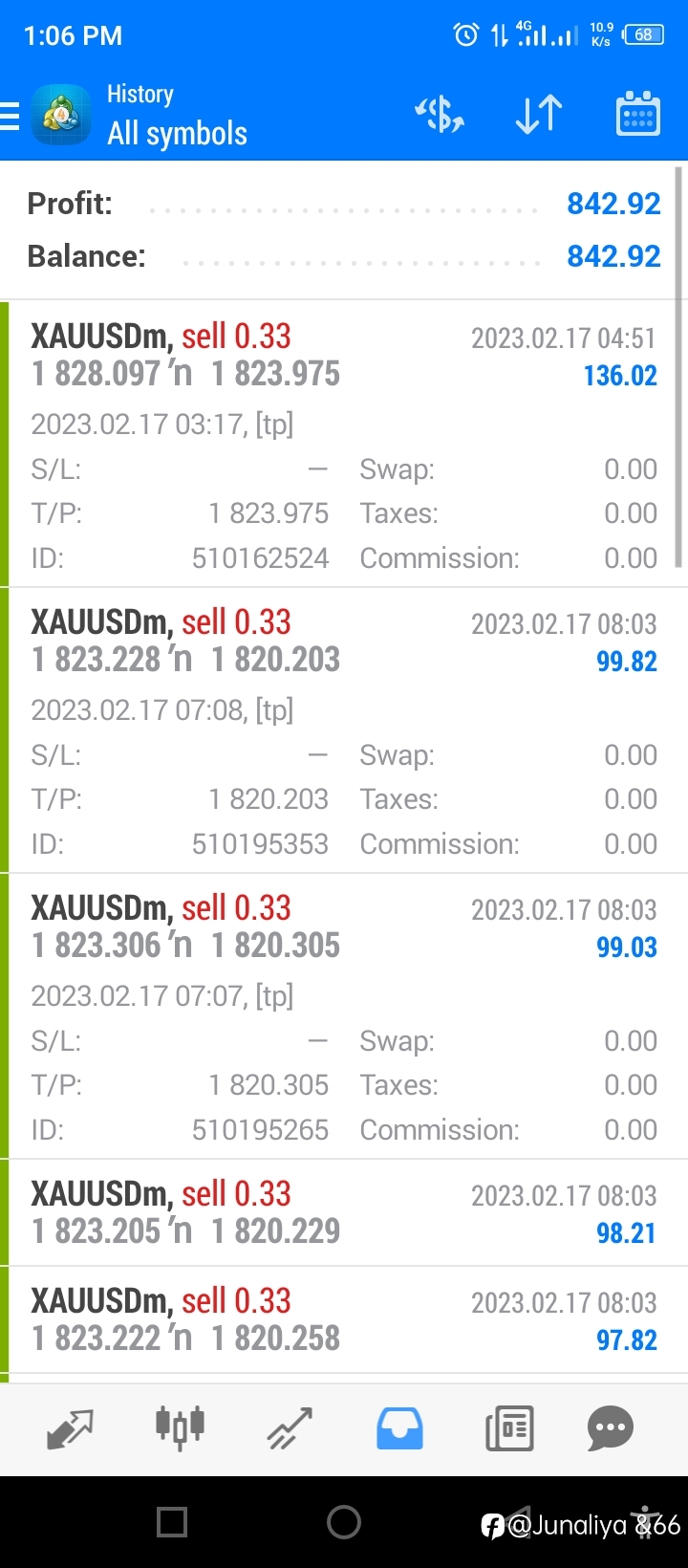Expand the trade with profit 97.82
The height and width of the screenshot is (1568, 688).
click(x=344, y=1319)
